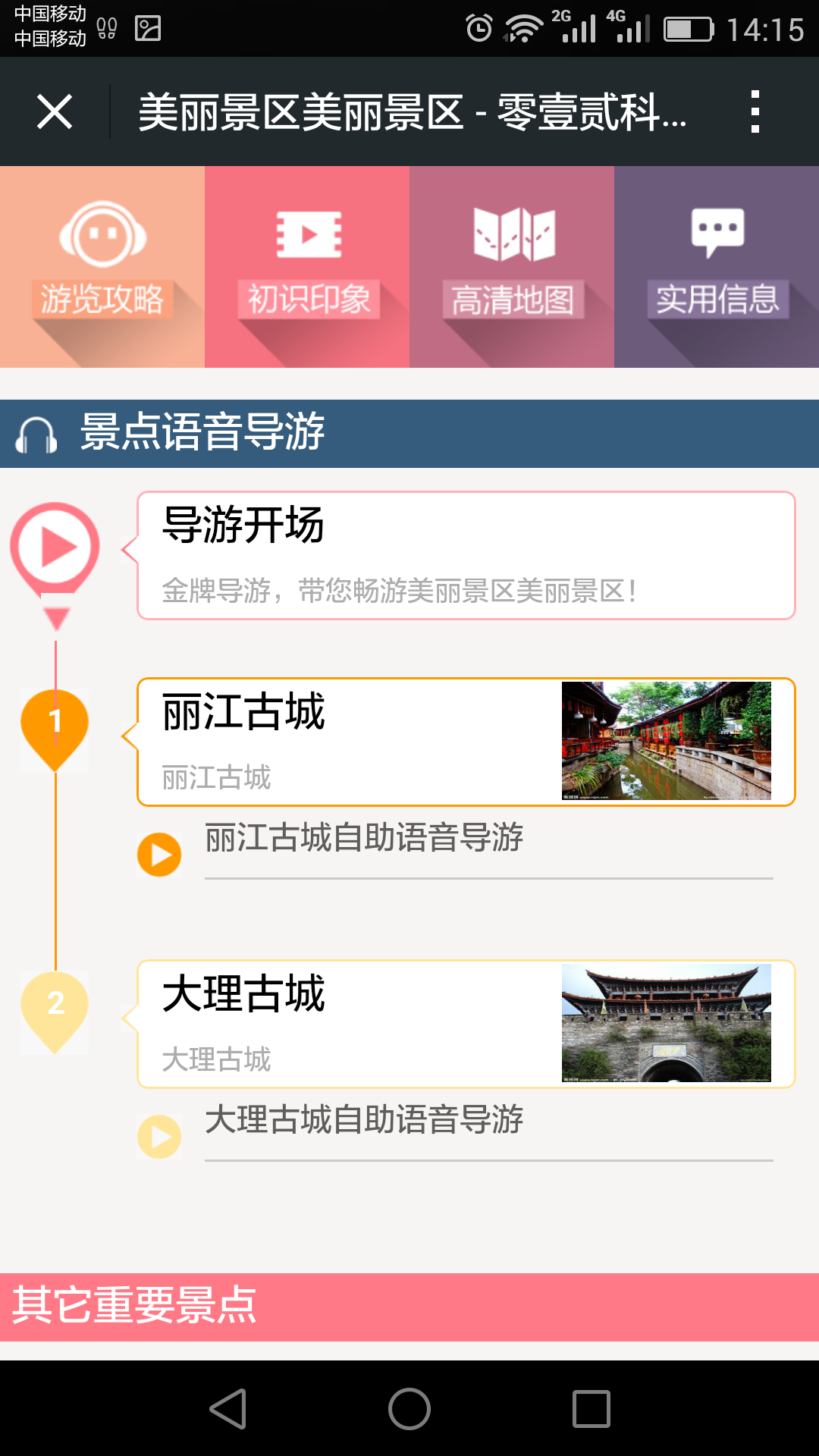This screenshot has height=1456, width=819.
Task: Open the 导游开场 card
Action: pyautogui.click(x=466, y=555)
